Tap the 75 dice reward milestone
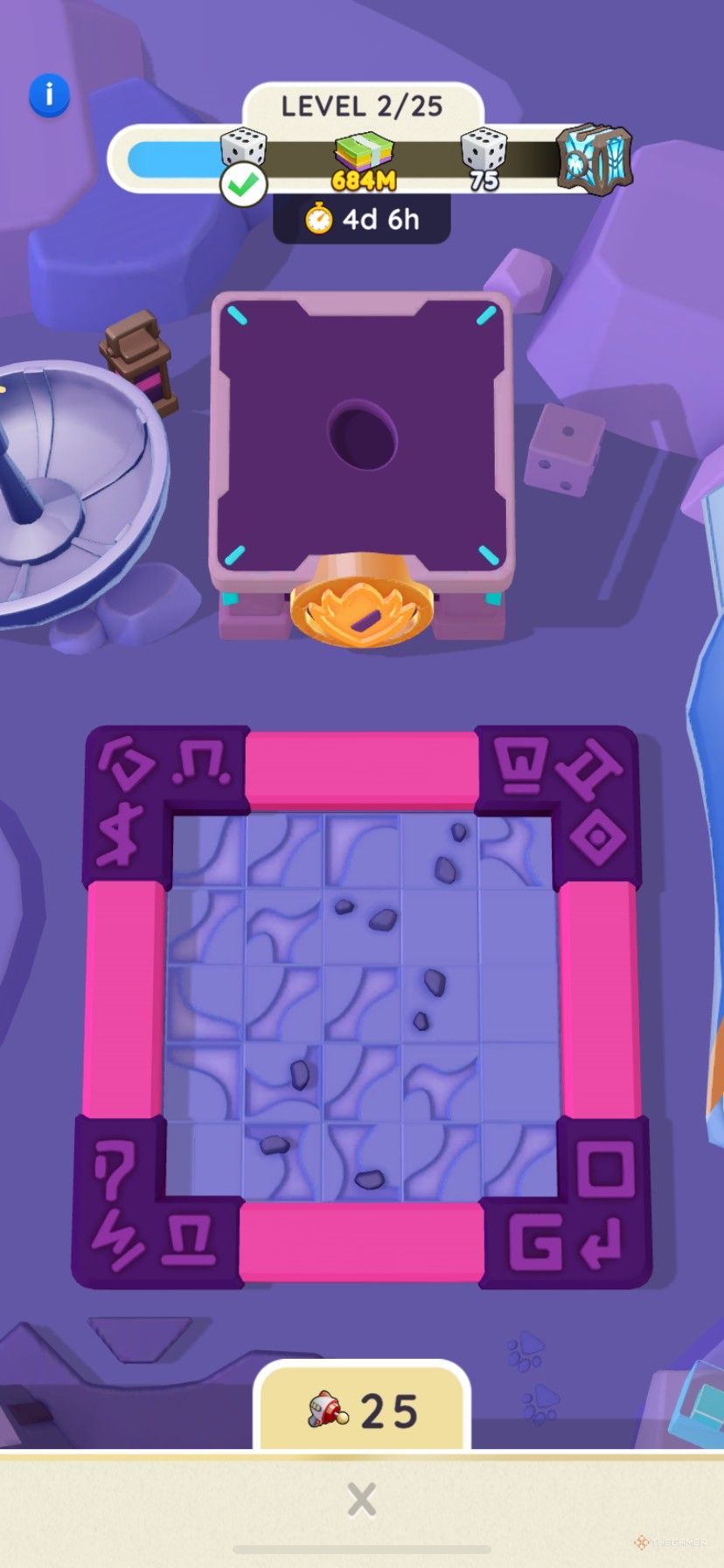The width and height of the screenshot is (724, 1568). click(x=483, y=157)
